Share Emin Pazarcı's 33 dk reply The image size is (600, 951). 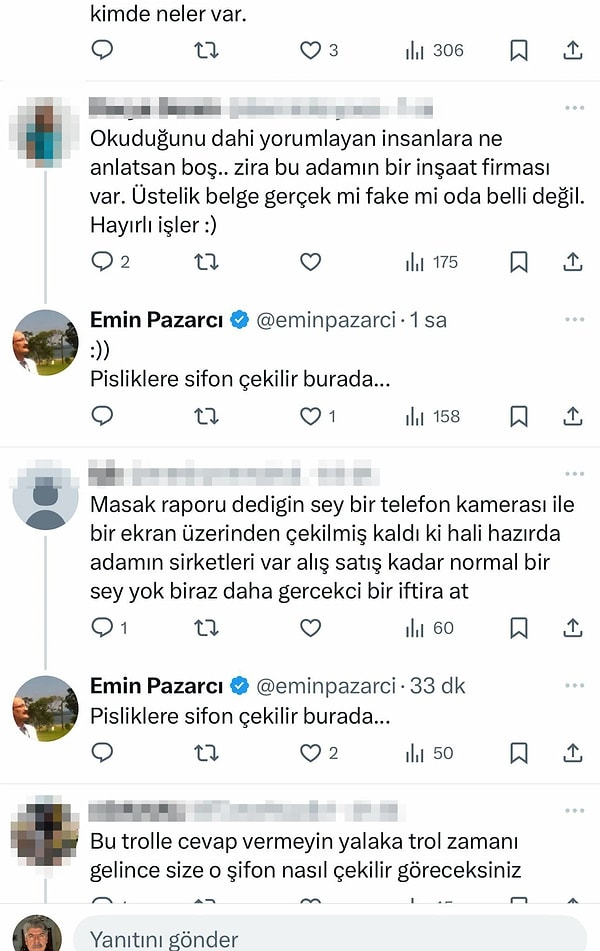(x=572, y=753)
